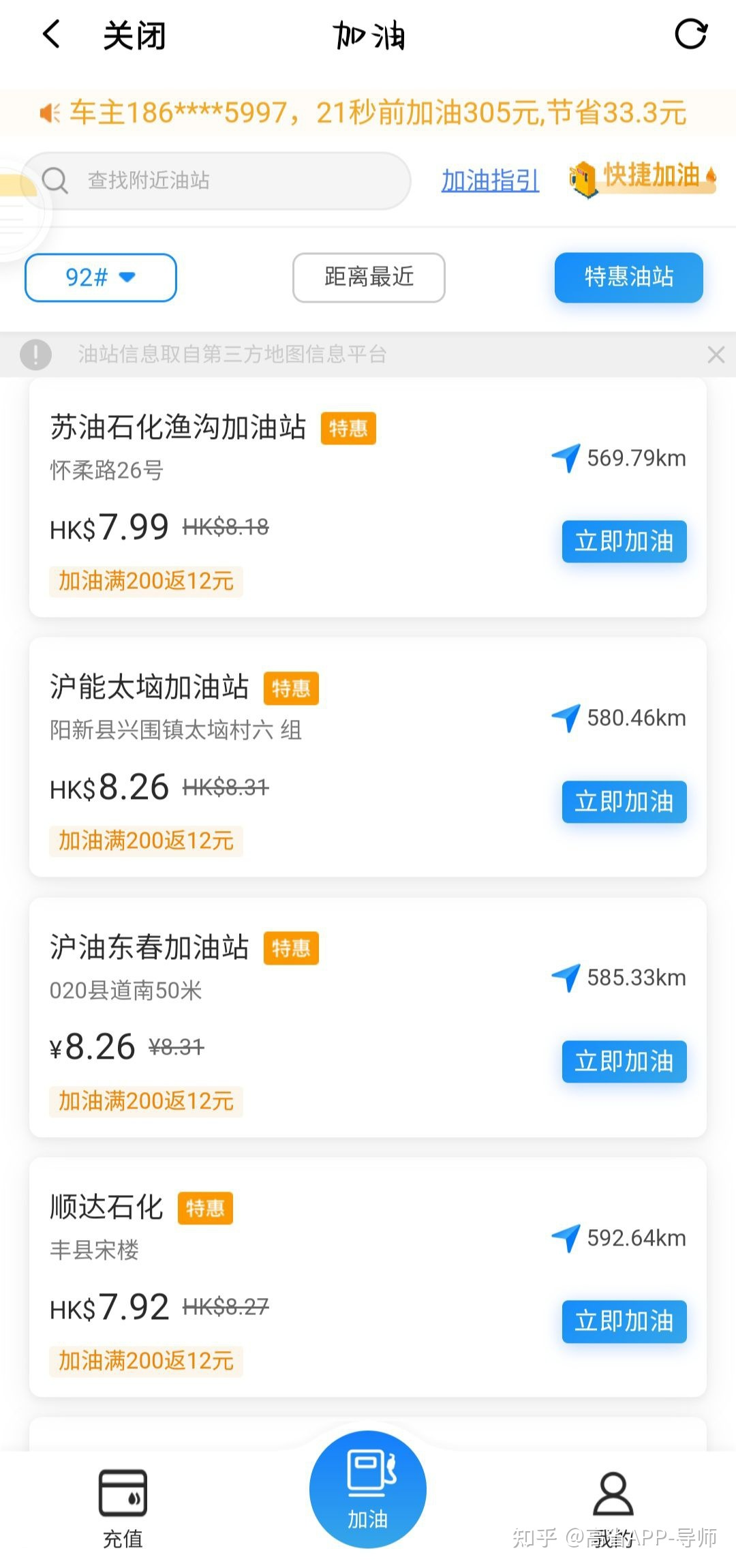
Task: Open the 顺达石化 station card
Action: [x=368, y=1277]
